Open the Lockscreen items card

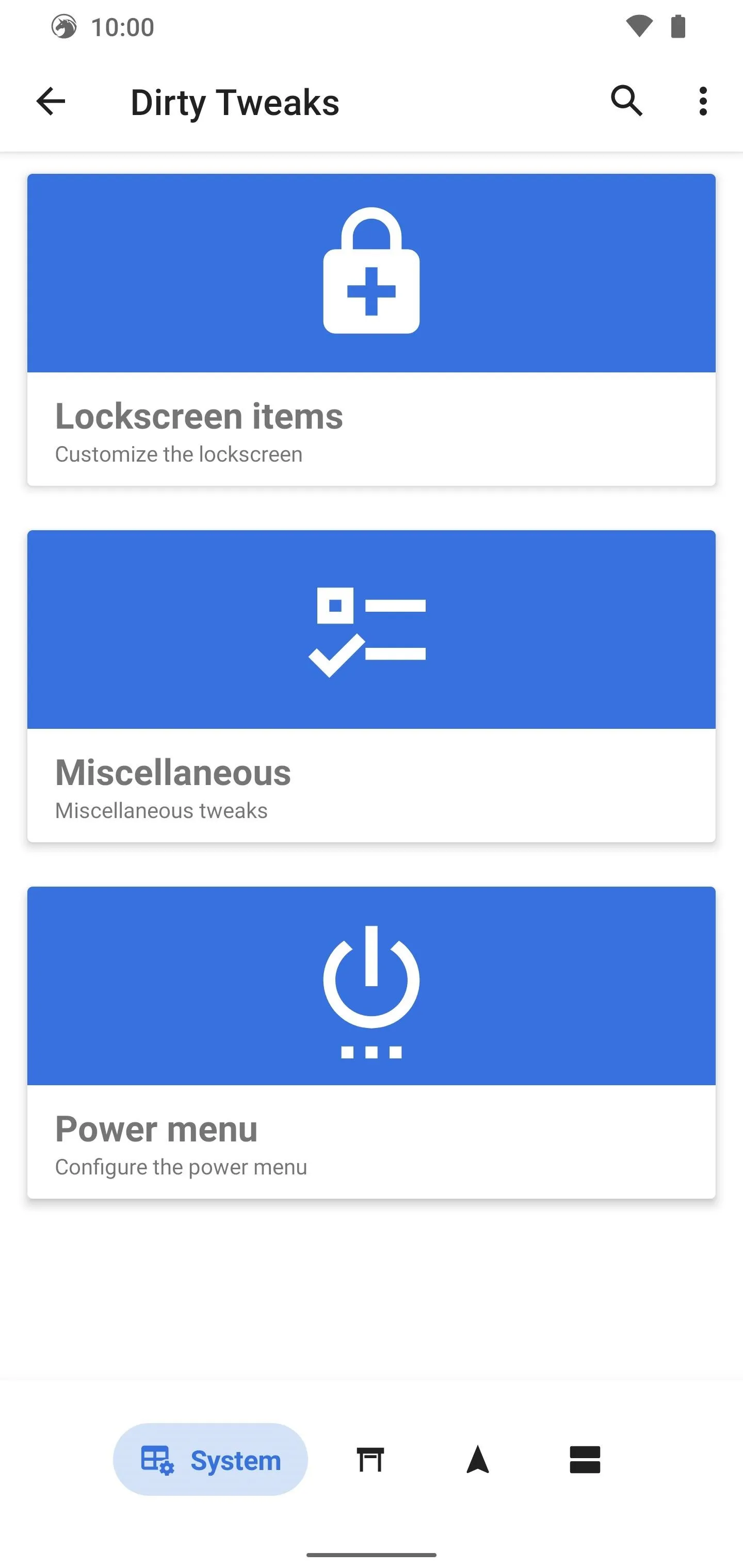pos(372,330)
